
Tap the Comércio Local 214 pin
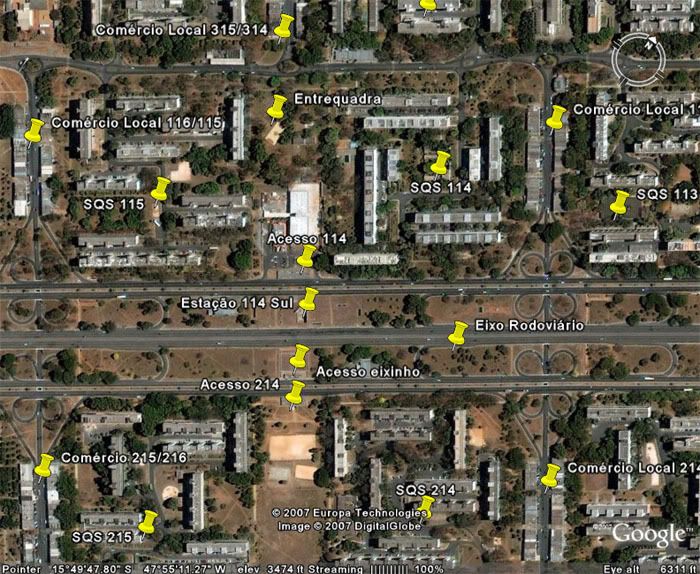(x=551, y=475)
